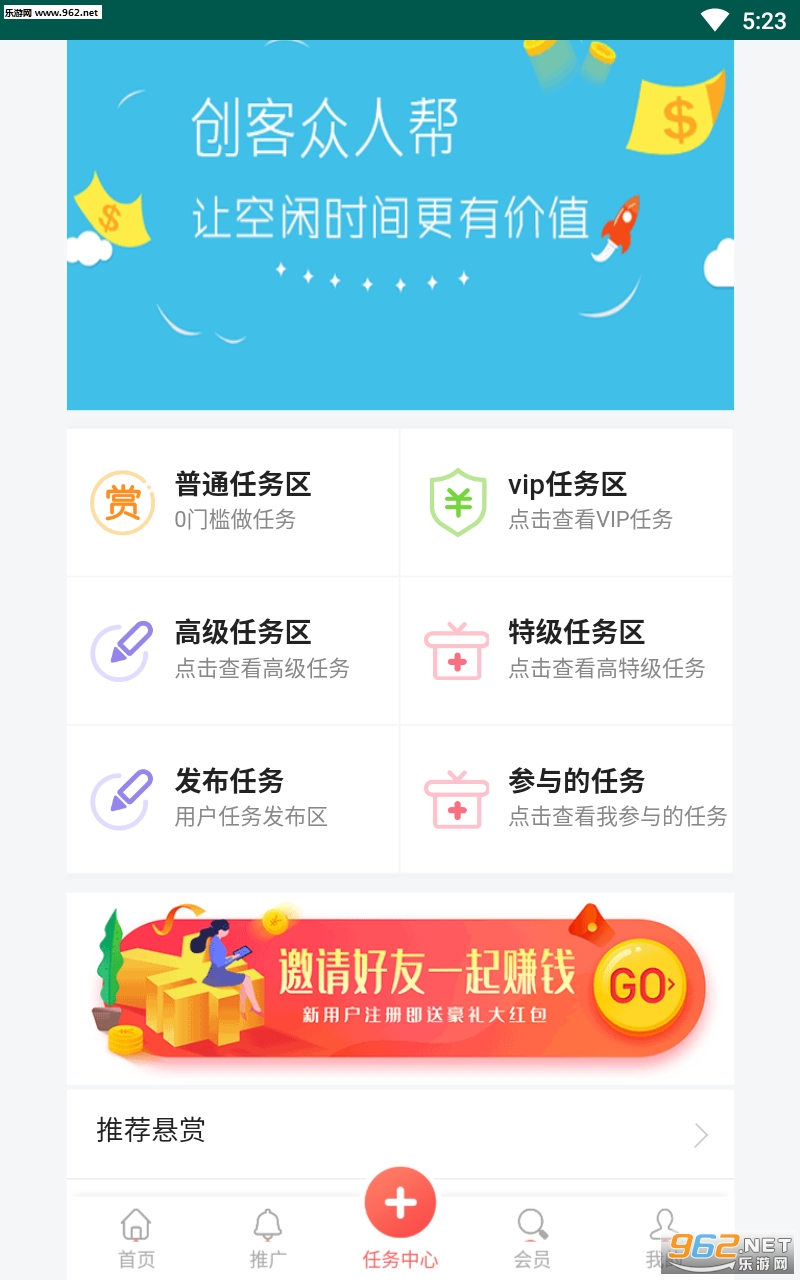This screenshot has width=800, height=1280.
Task: Open the vip任务区 tile
Action: (x=567, y=502)
